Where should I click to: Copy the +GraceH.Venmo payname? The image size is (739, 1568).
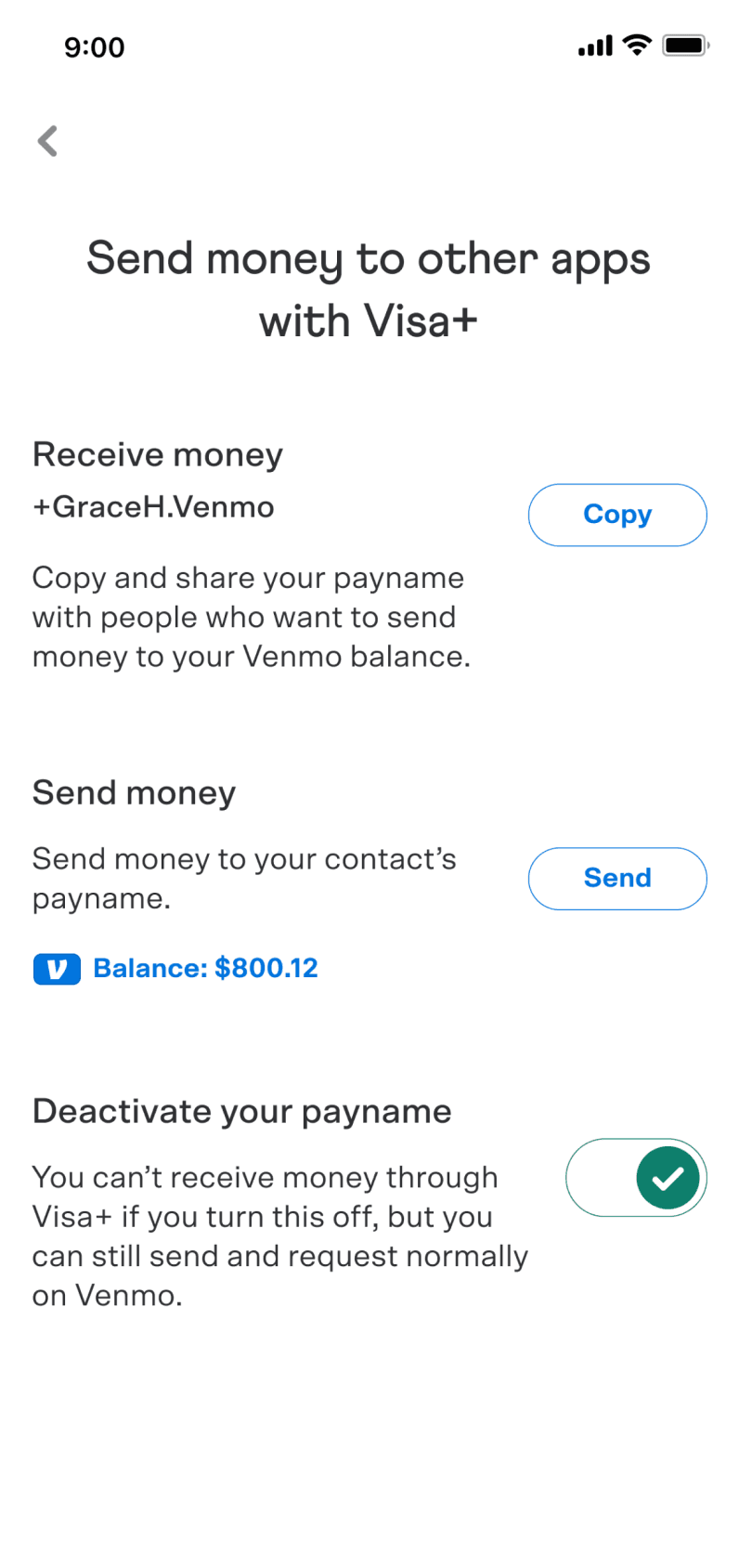[x=617, y=515]
